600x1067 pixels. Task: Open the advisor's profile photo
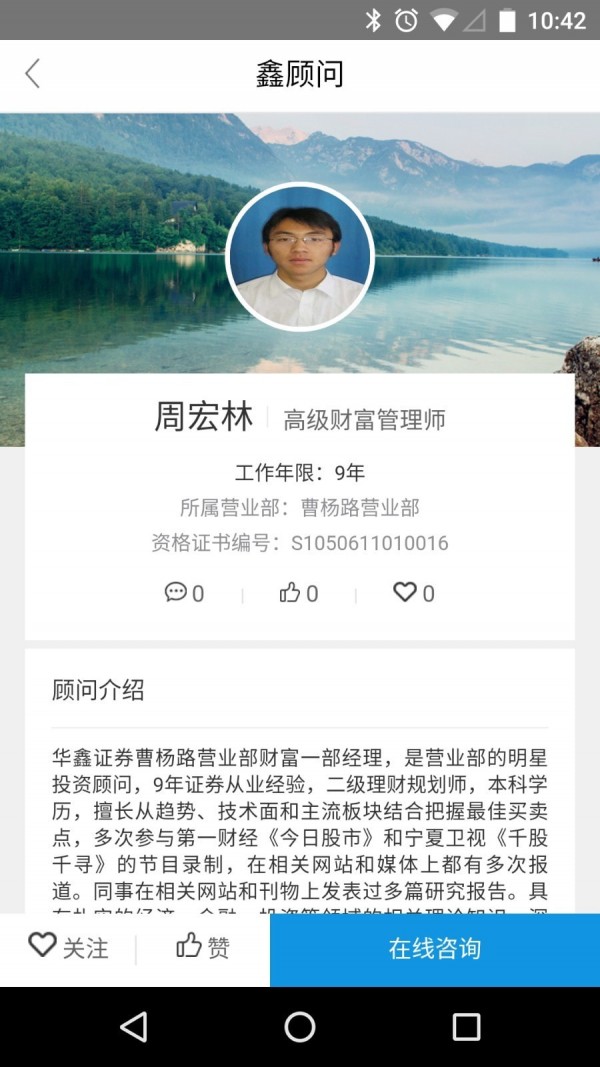point(300,257)
